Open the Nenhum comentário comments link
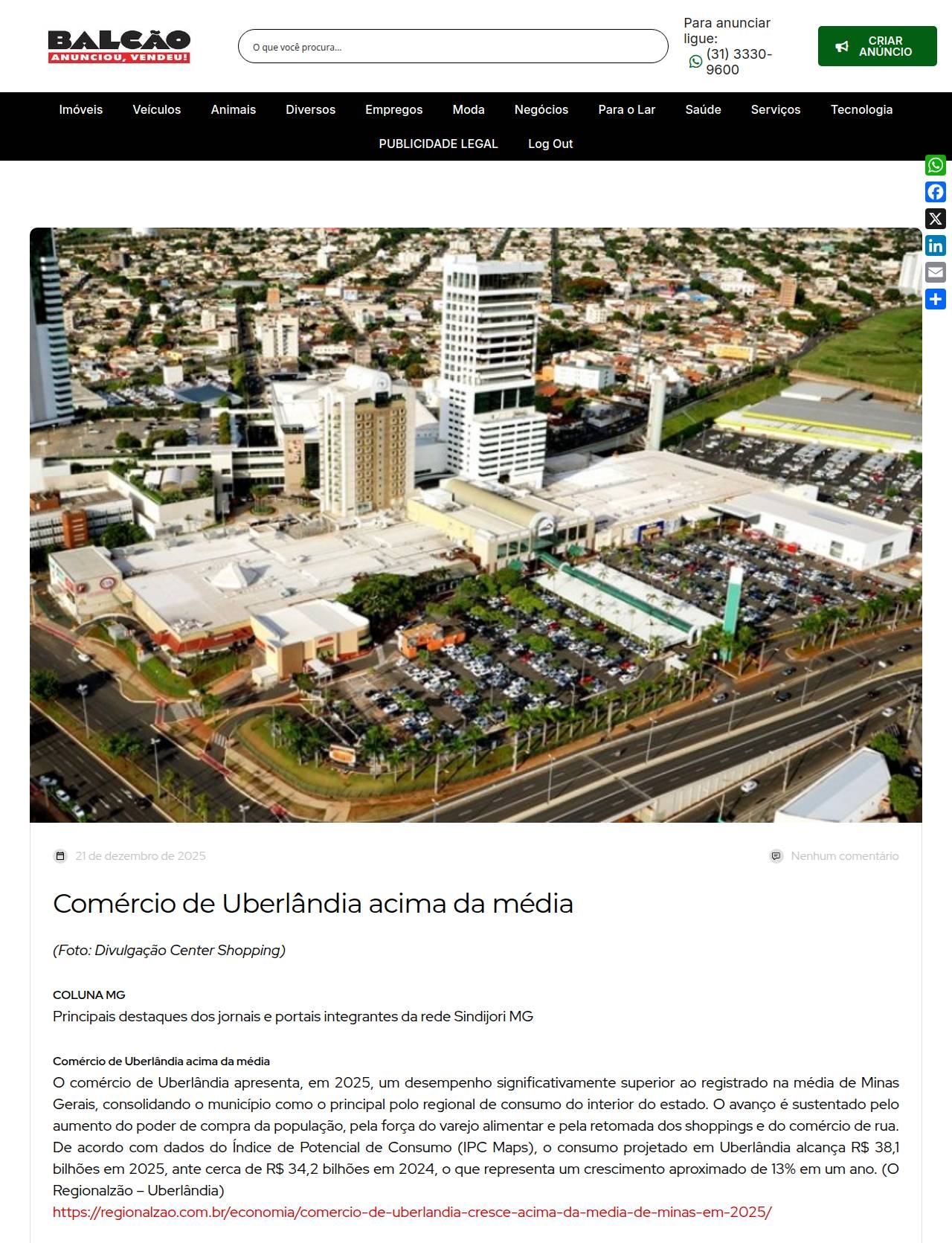This screenshot has width=952, height=1243. pyautogui.click(x=844, y=856)
